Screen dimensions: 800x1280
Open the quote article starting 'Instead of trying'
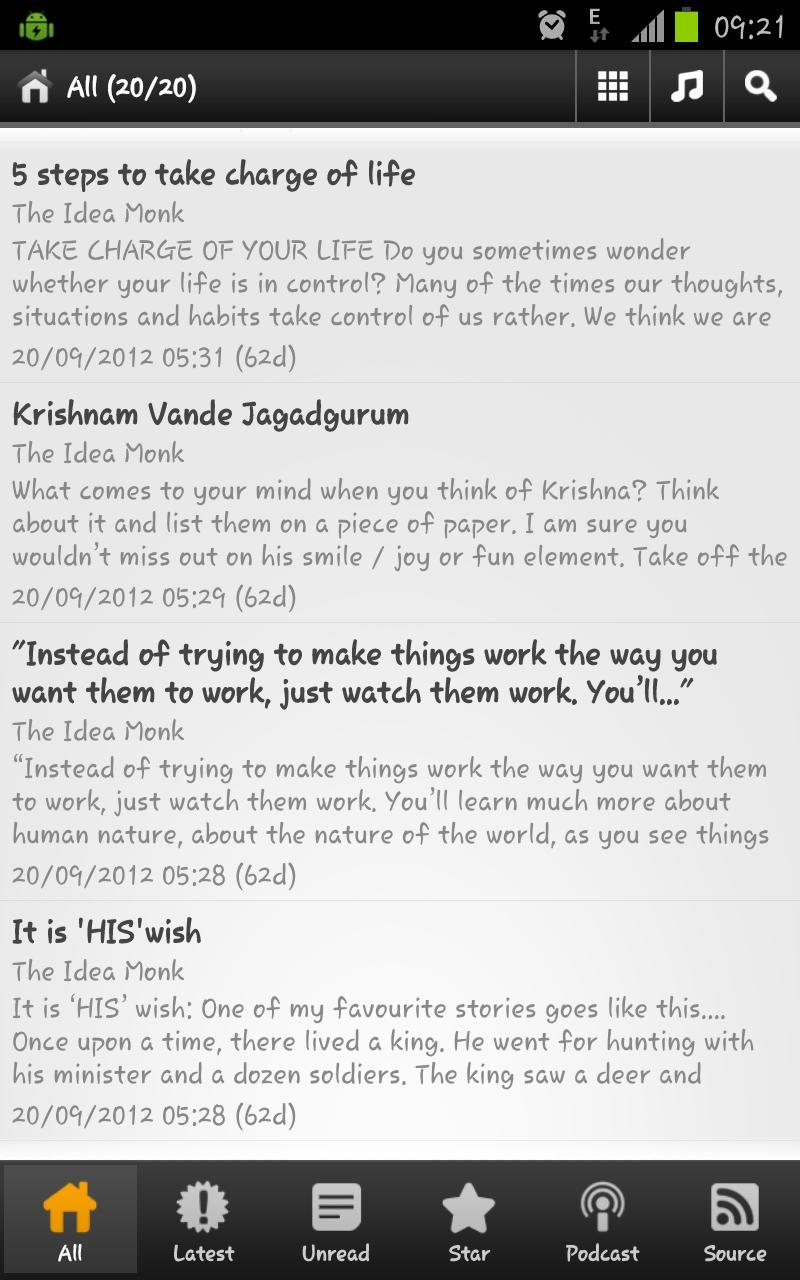365,673
